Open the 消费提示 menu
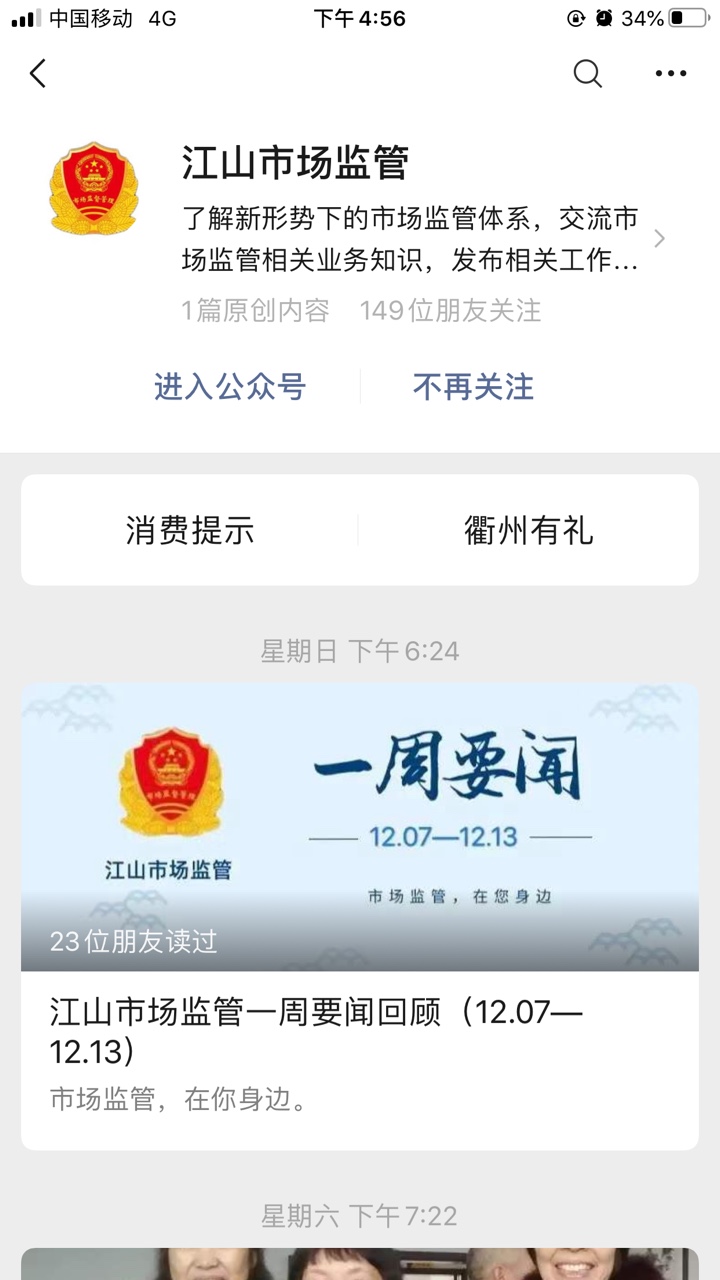Viewport: 720px width, 1280px height. (x=190, y=530)
